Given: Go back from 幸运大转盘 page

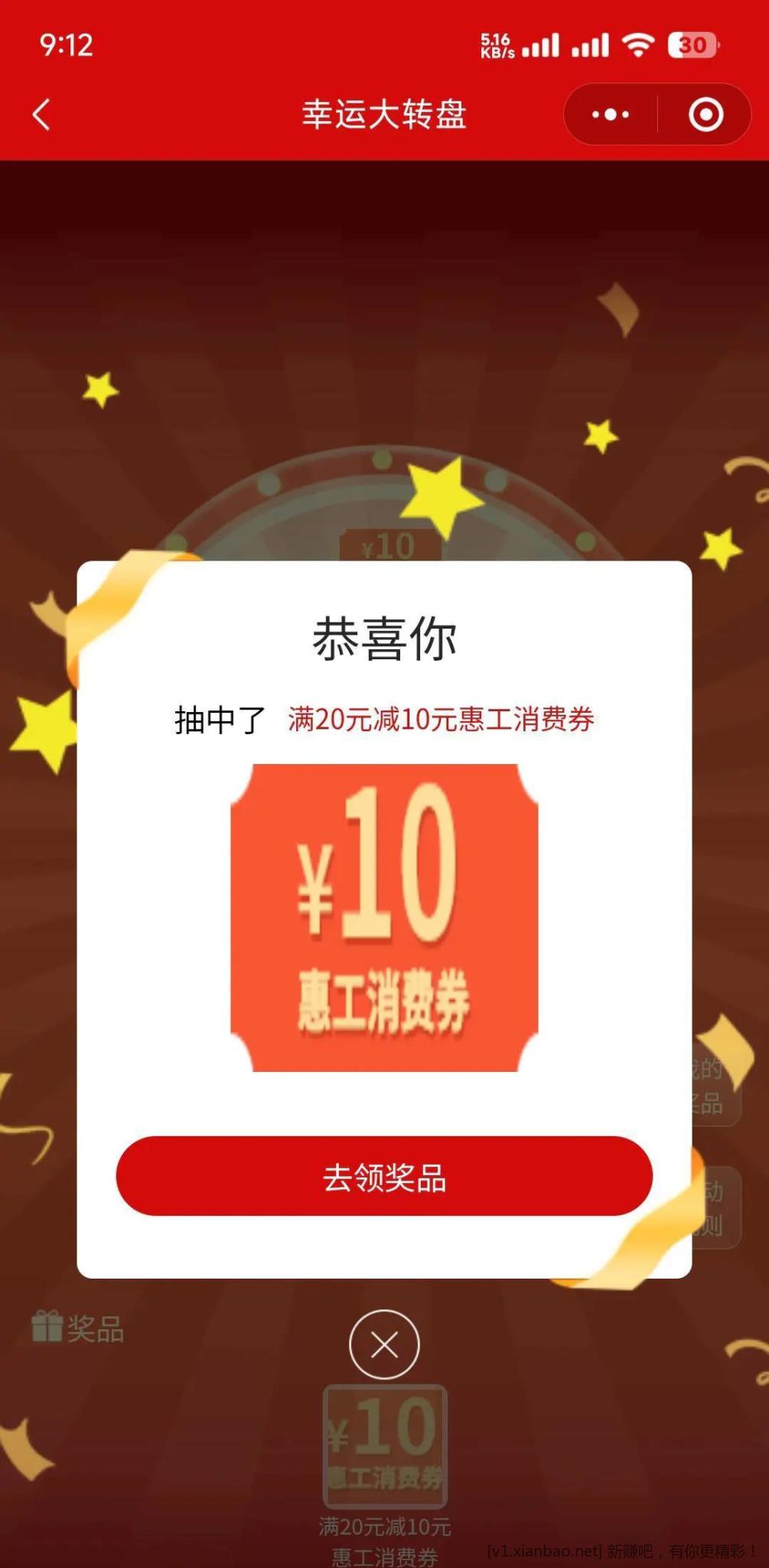Looking at the screenshot, I should pos(42,115).
